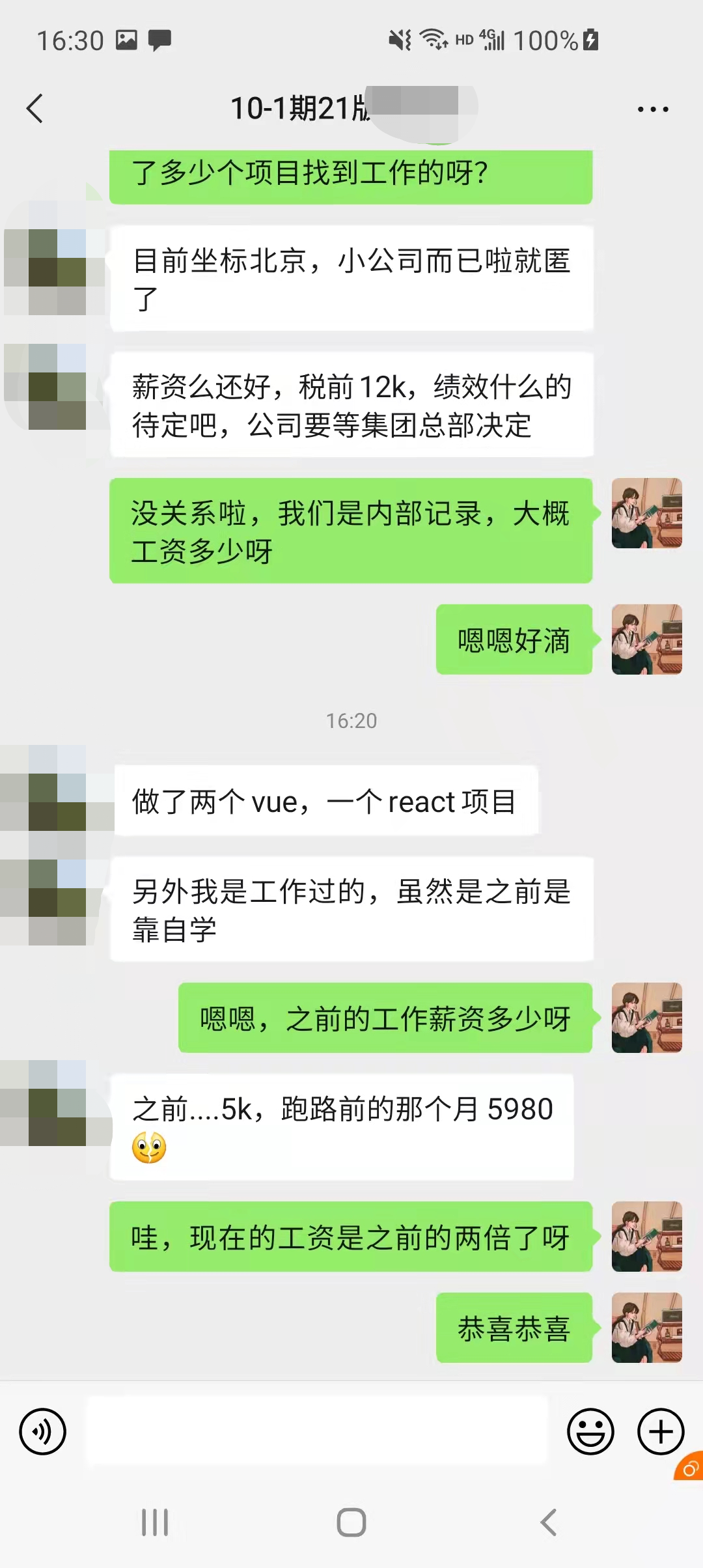Image resolution: width=703 pixels, height=1568 pixels.
Task: Open the three-dot chat info menu
Action: click(653, 109)
